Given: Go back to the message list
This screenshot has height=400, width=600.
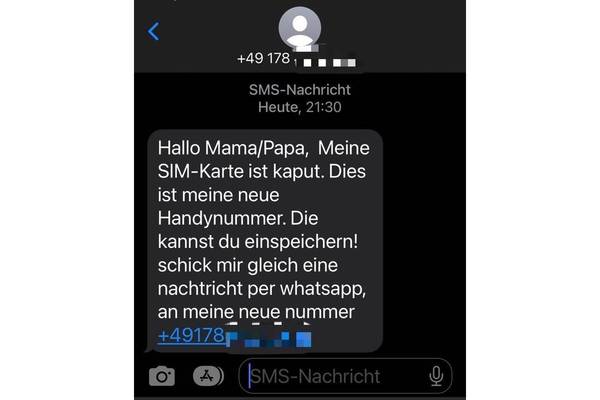Looking at the screenshot, I should [x=153, y=32].
